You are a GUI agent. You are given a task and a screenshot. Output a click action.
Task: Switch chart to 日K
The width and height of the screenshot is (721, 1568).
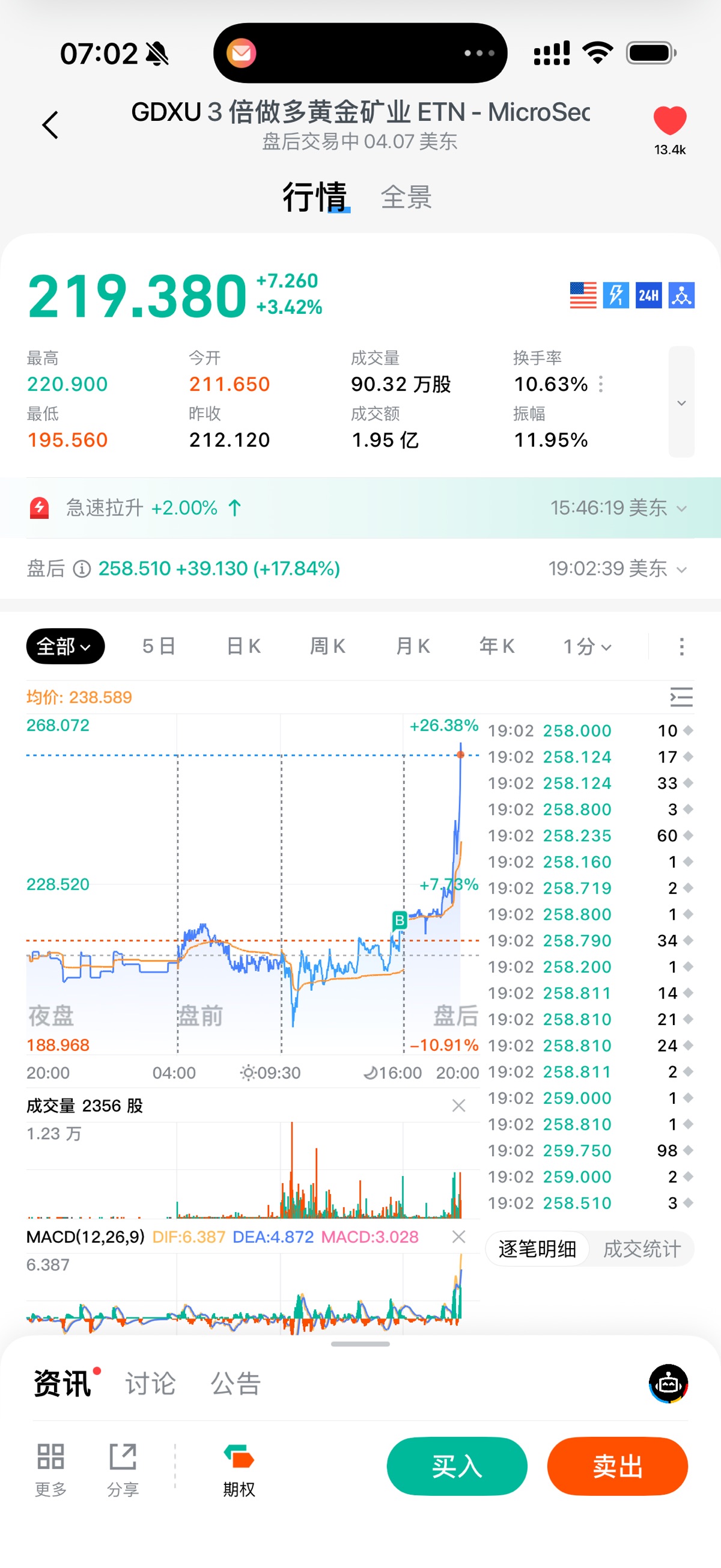[x=243, y=646]
